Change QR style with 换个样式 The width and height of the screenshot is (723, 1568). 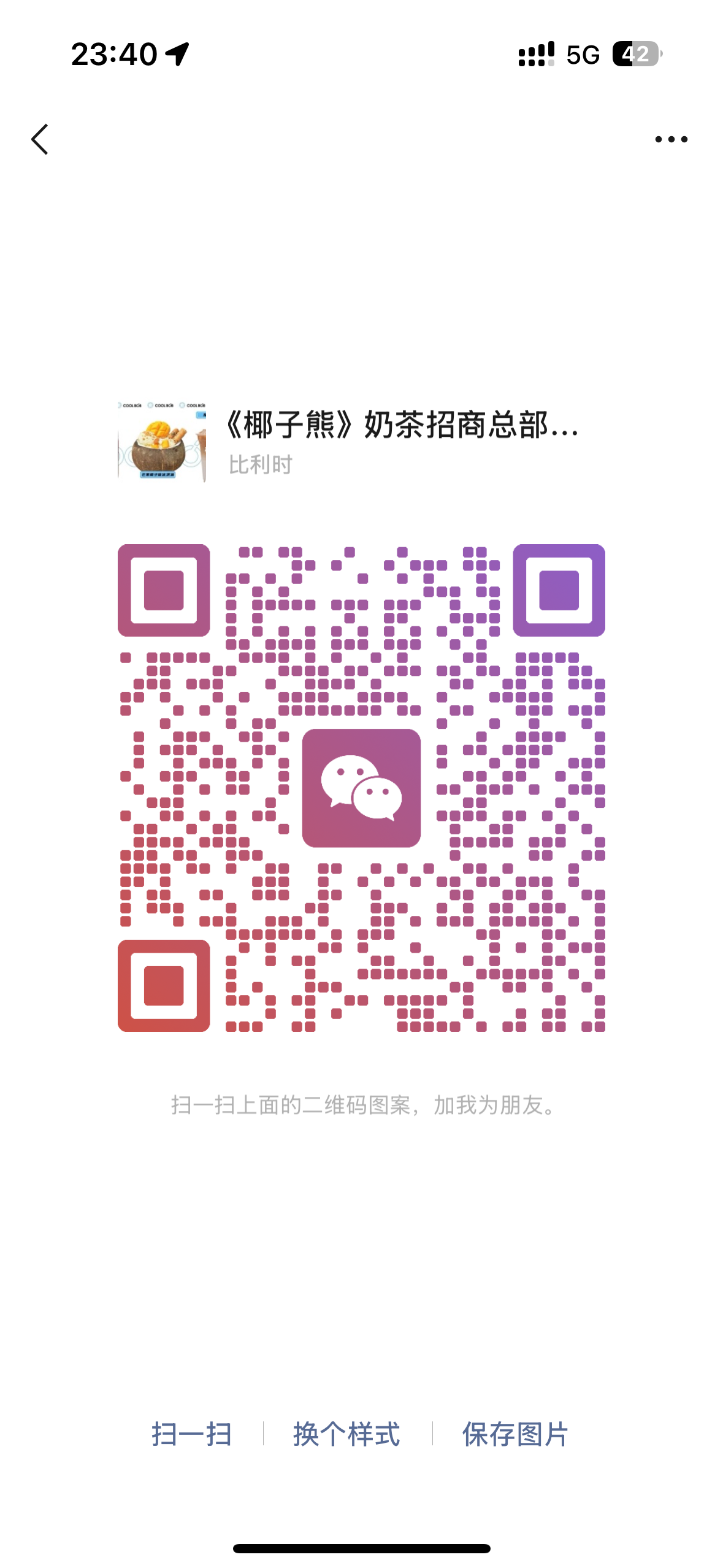pos(346,1434)
